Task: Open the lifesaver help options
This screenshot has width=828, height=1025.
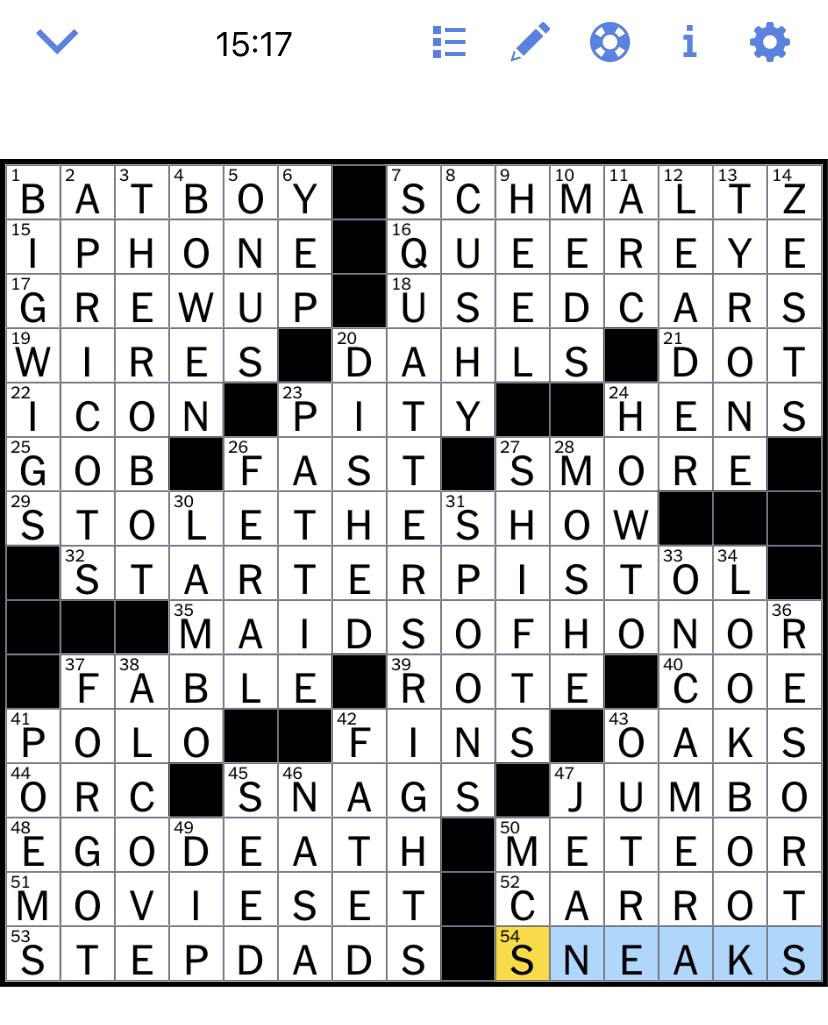Action: 610,42
